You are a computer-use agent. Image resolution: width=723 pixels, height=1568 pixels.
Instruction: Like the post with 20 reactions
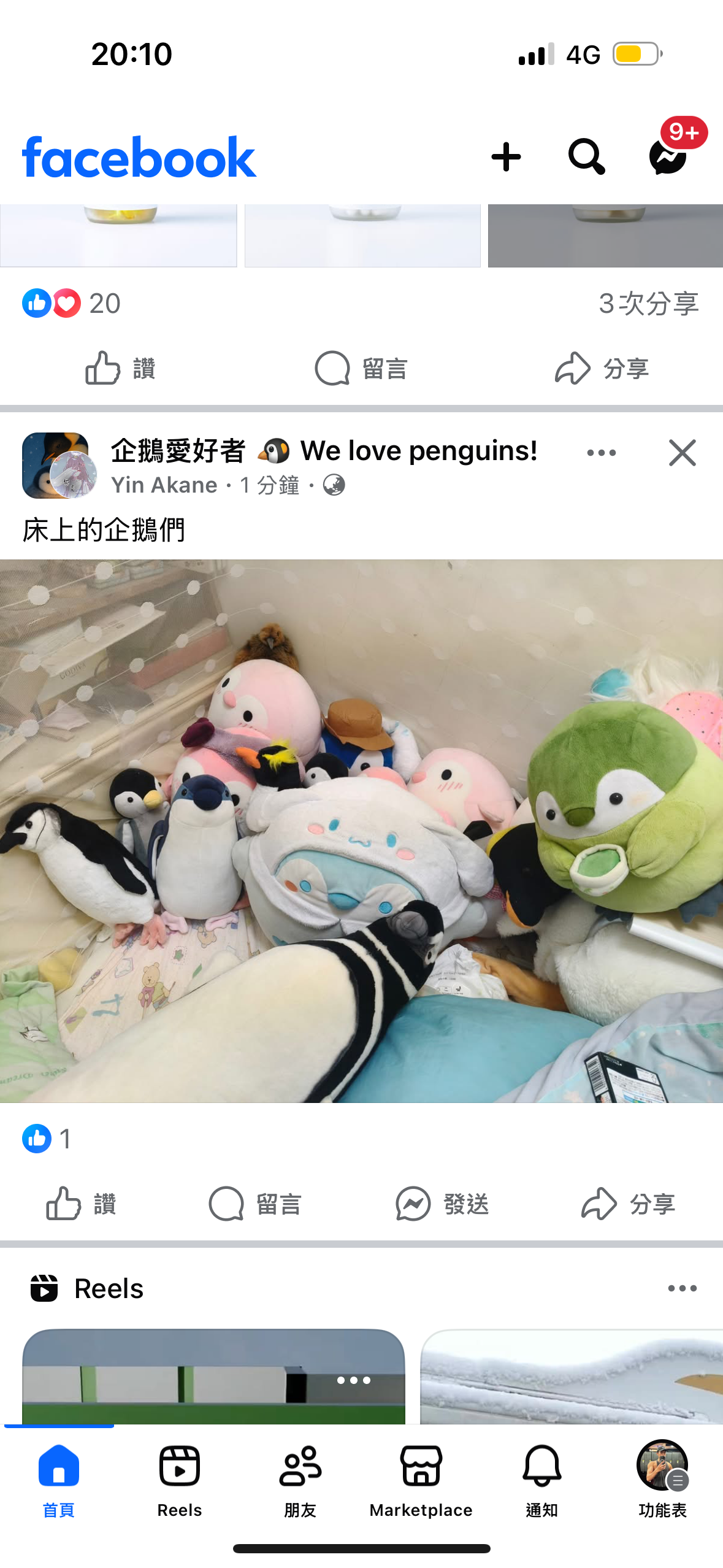(x=120, y=369)
